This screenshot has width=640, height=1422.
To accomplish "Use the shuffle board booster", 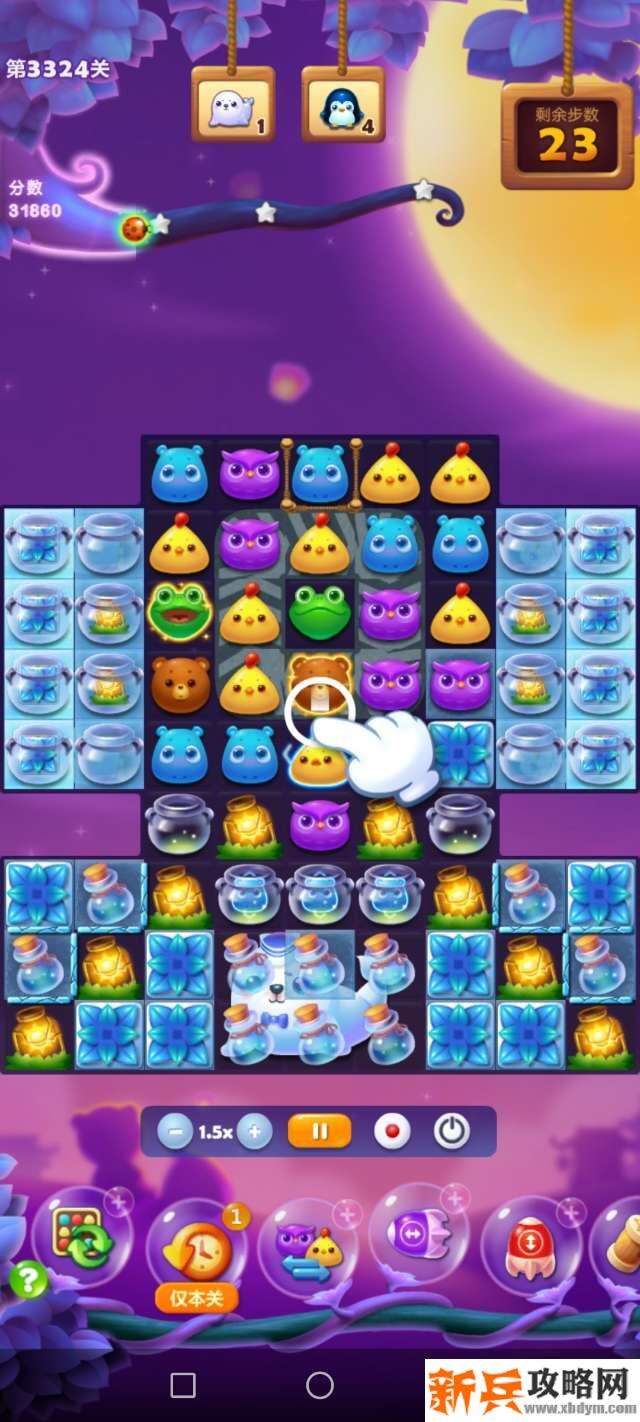I will 84,1237.
